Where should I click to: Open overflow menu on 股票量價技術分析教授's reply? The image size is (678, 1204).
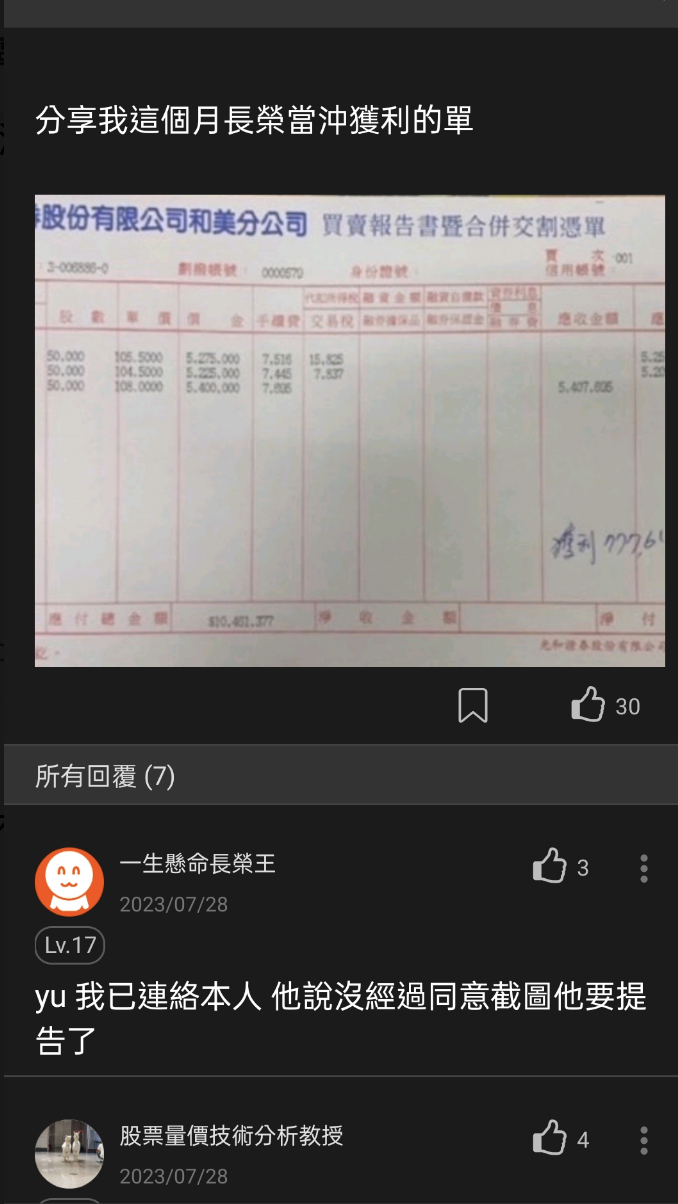pos(643,1140)
